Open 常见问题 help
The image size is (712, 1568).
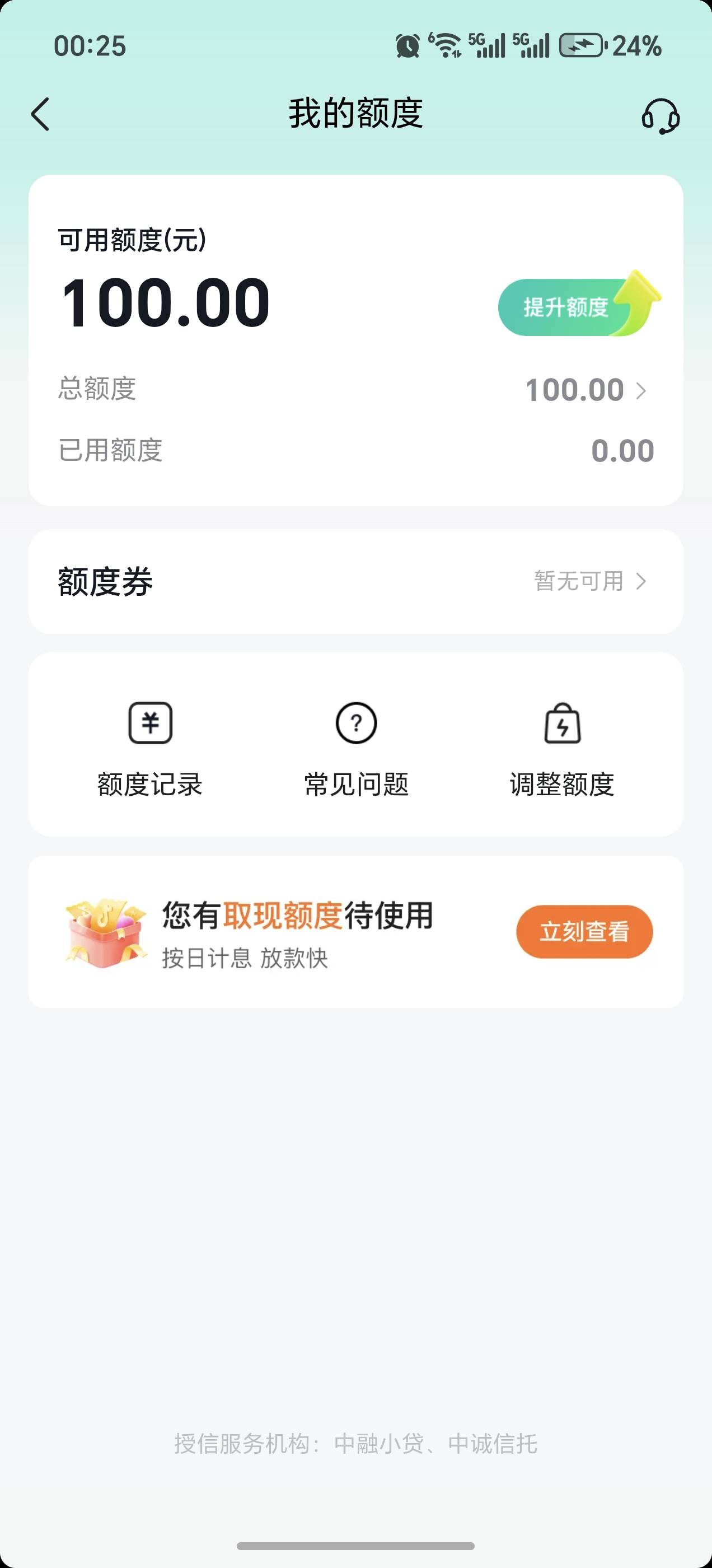(x=356, y=750)
